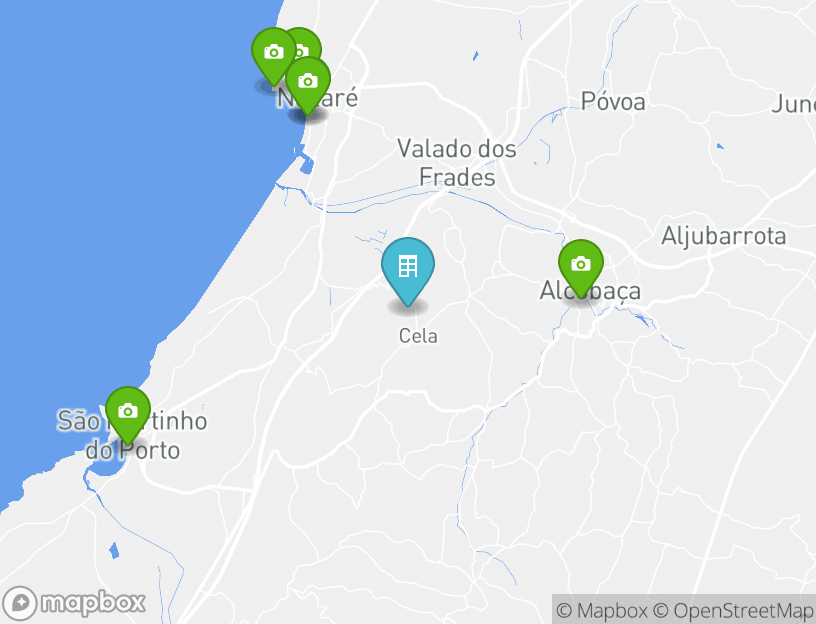Select the camera pin at São Martinho do Porto

[127, 412]
